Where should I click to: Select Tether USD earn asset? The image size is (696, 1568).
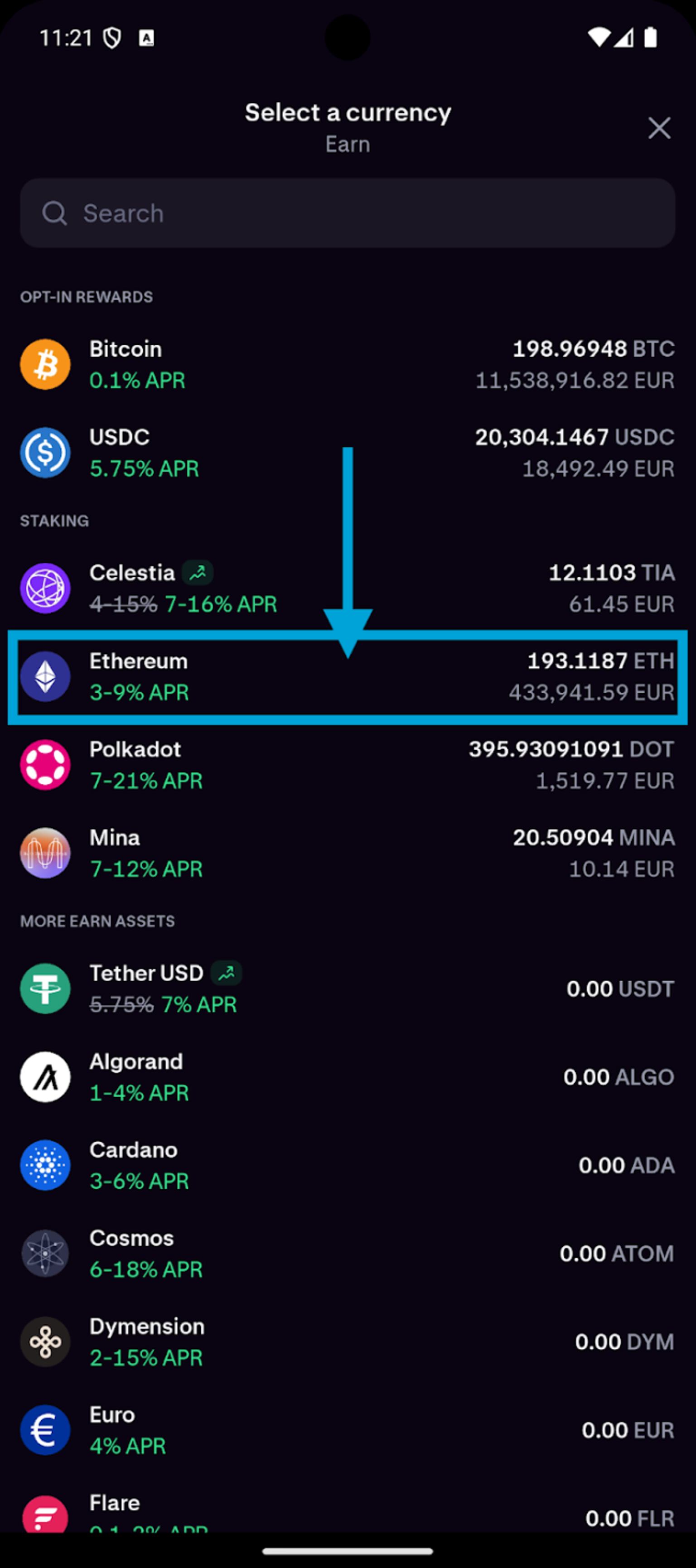347,989
